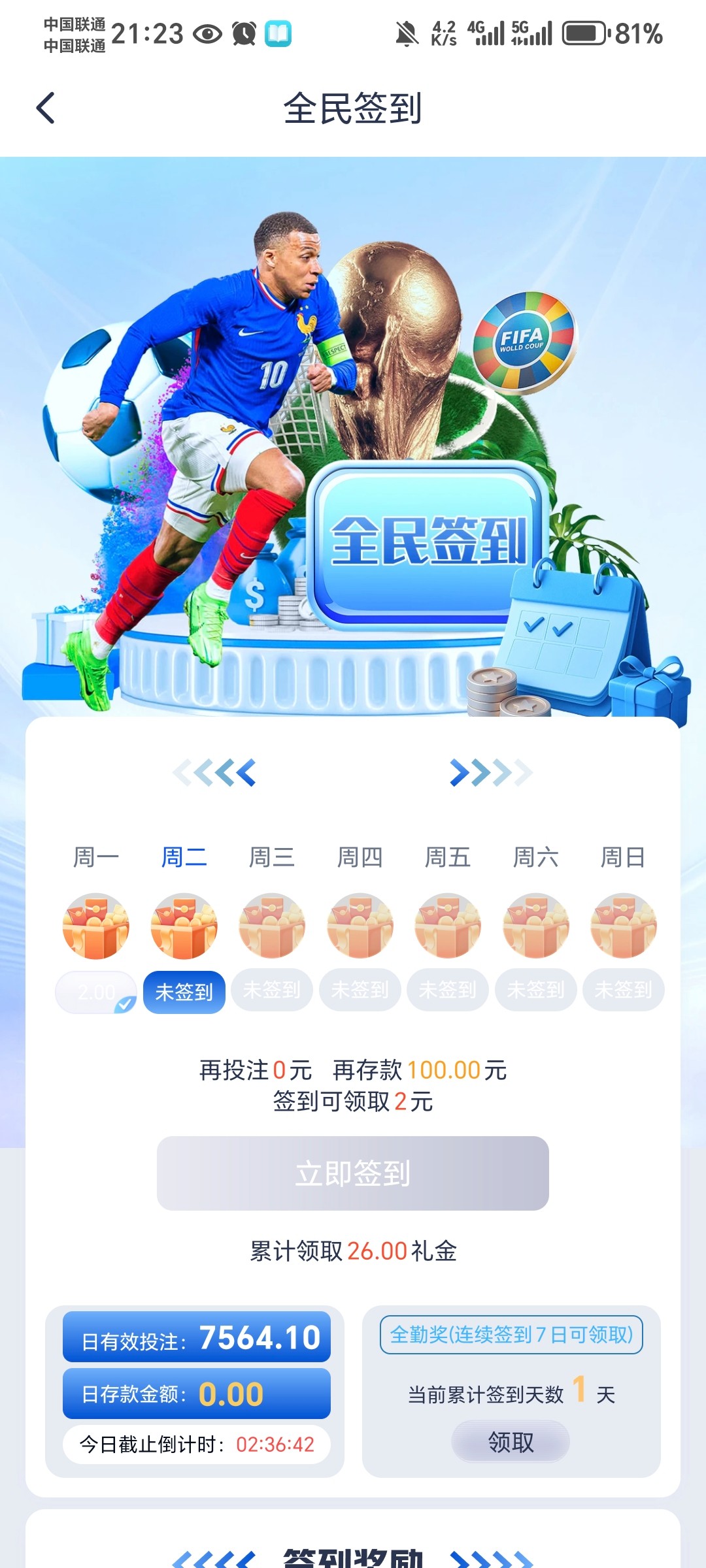The image size is (706, 1568).
Task: Tap the 周四 gift box icon
Action: point(359,926)
